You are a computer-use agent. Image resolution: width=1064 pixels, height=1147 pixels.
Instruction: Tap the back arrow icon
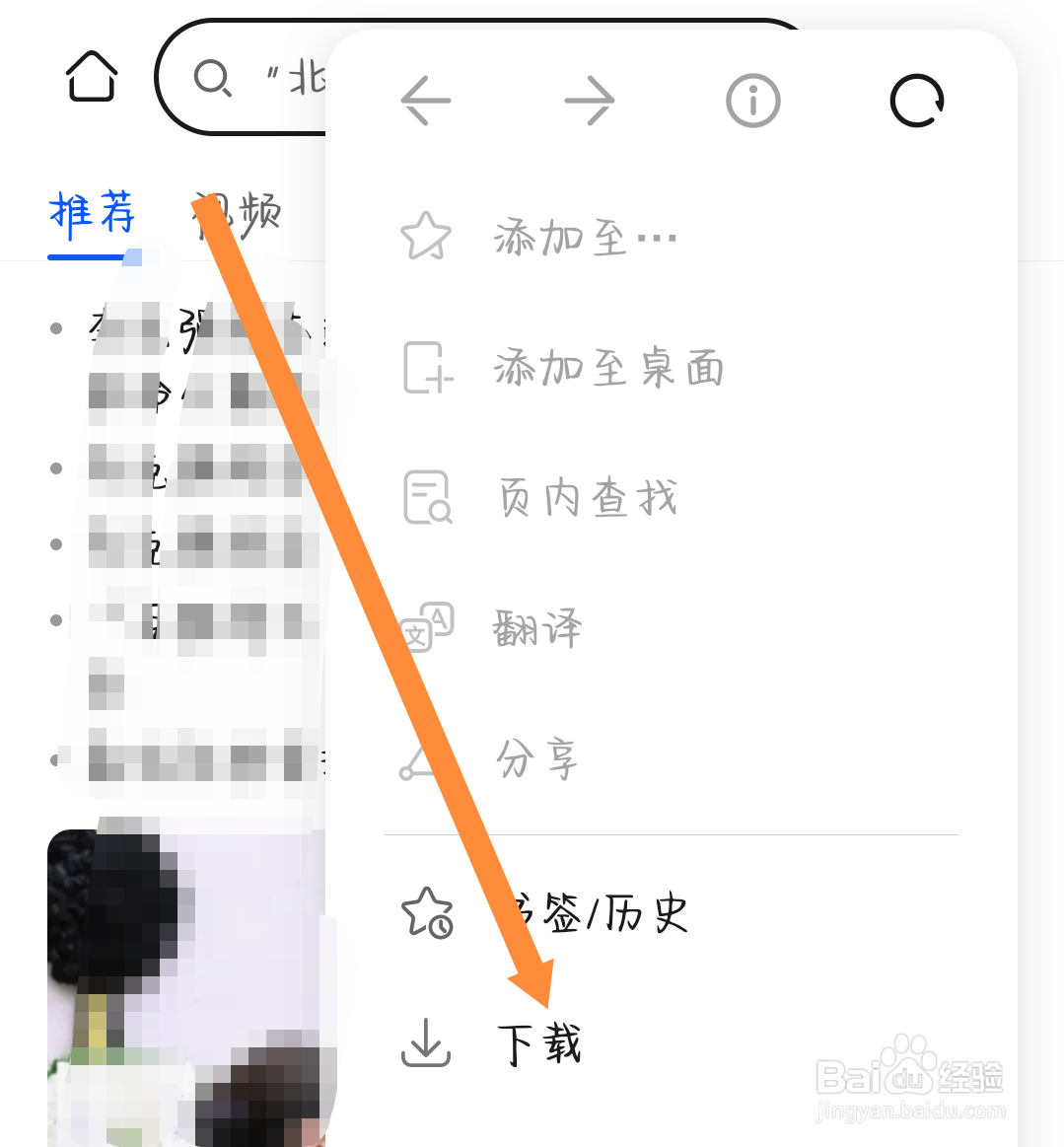[426, 100]
